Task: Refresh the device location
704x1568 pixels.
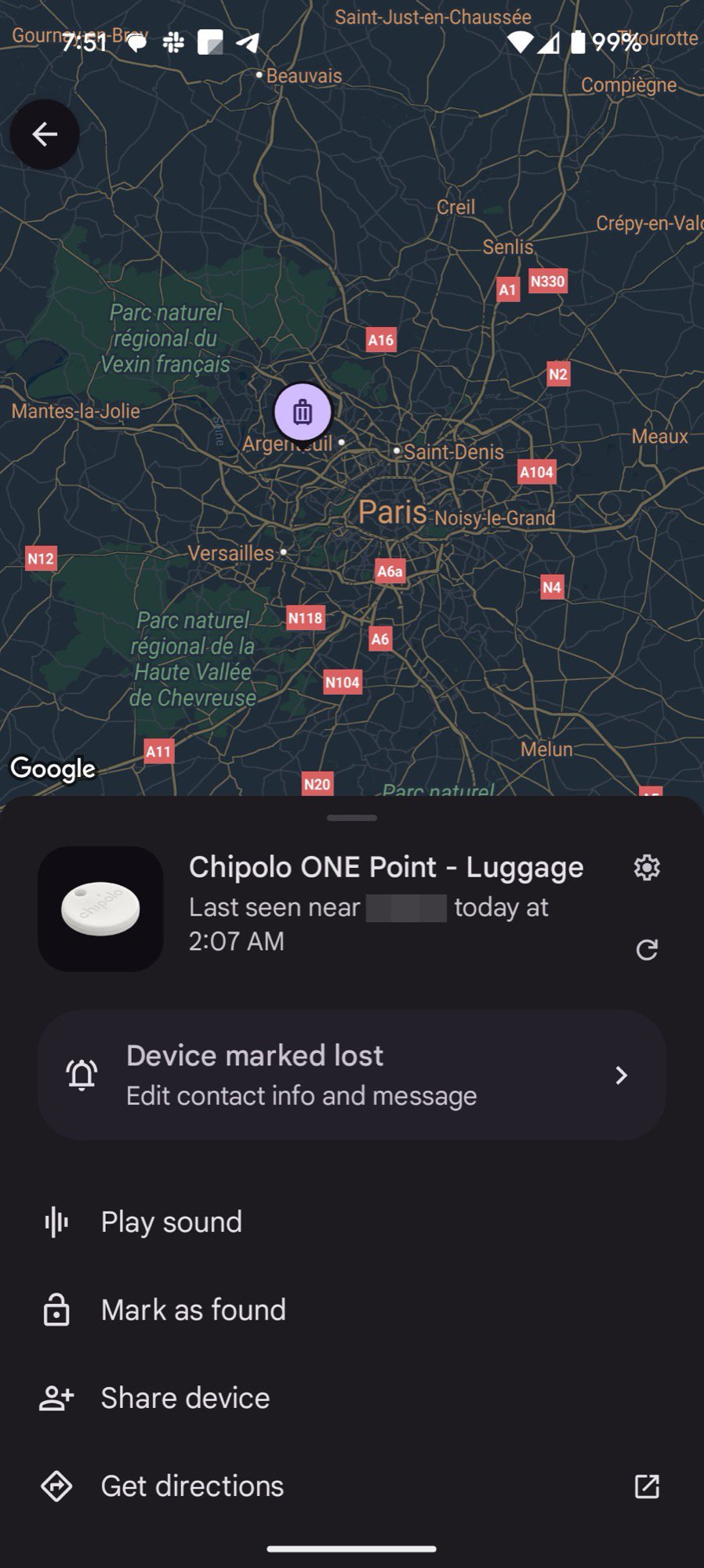Action: pyautogui.click(x=646, y=950)
